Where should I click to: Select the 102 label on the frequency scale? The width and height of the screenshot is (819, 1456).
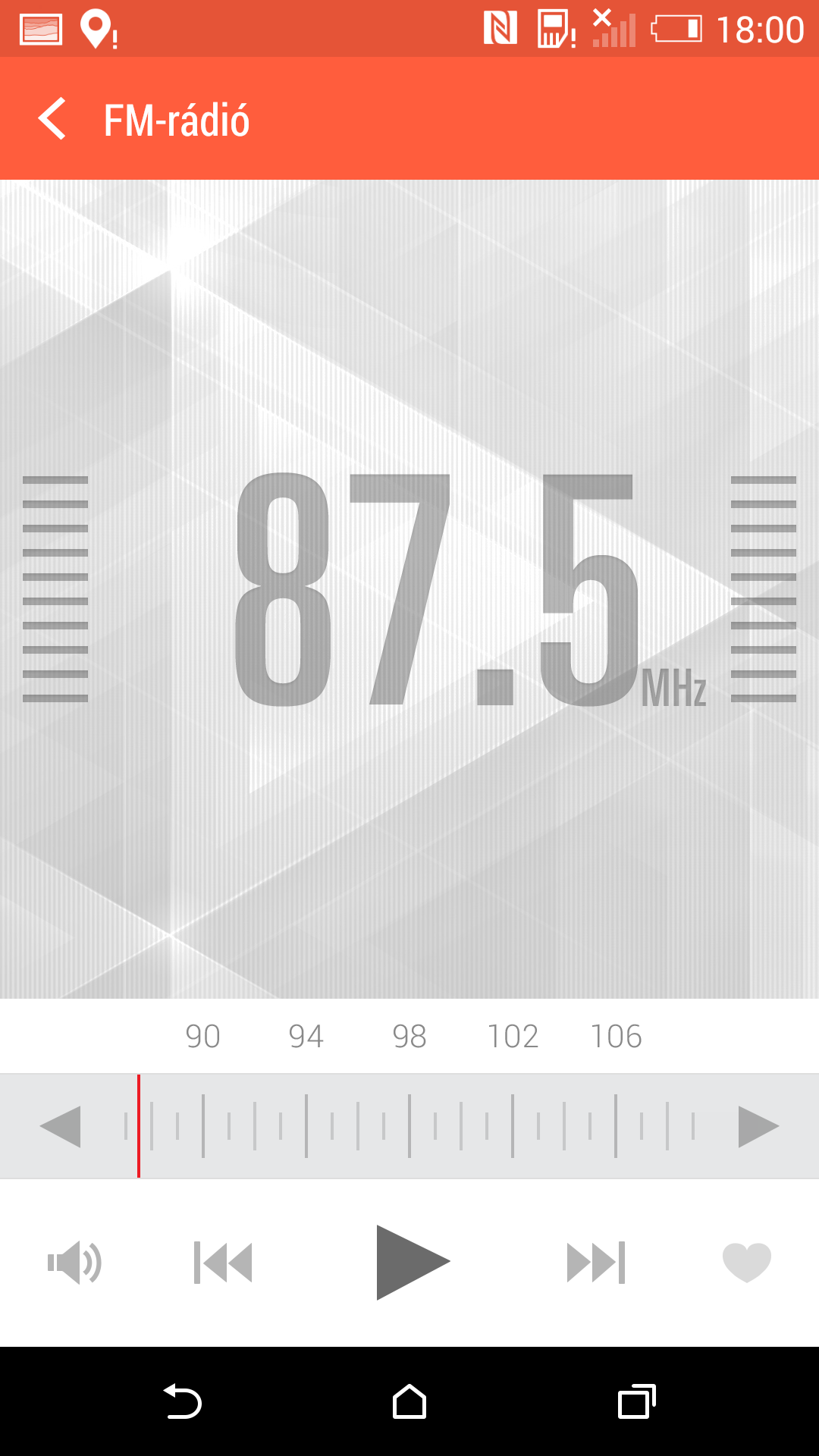(x=513, y=1036)
